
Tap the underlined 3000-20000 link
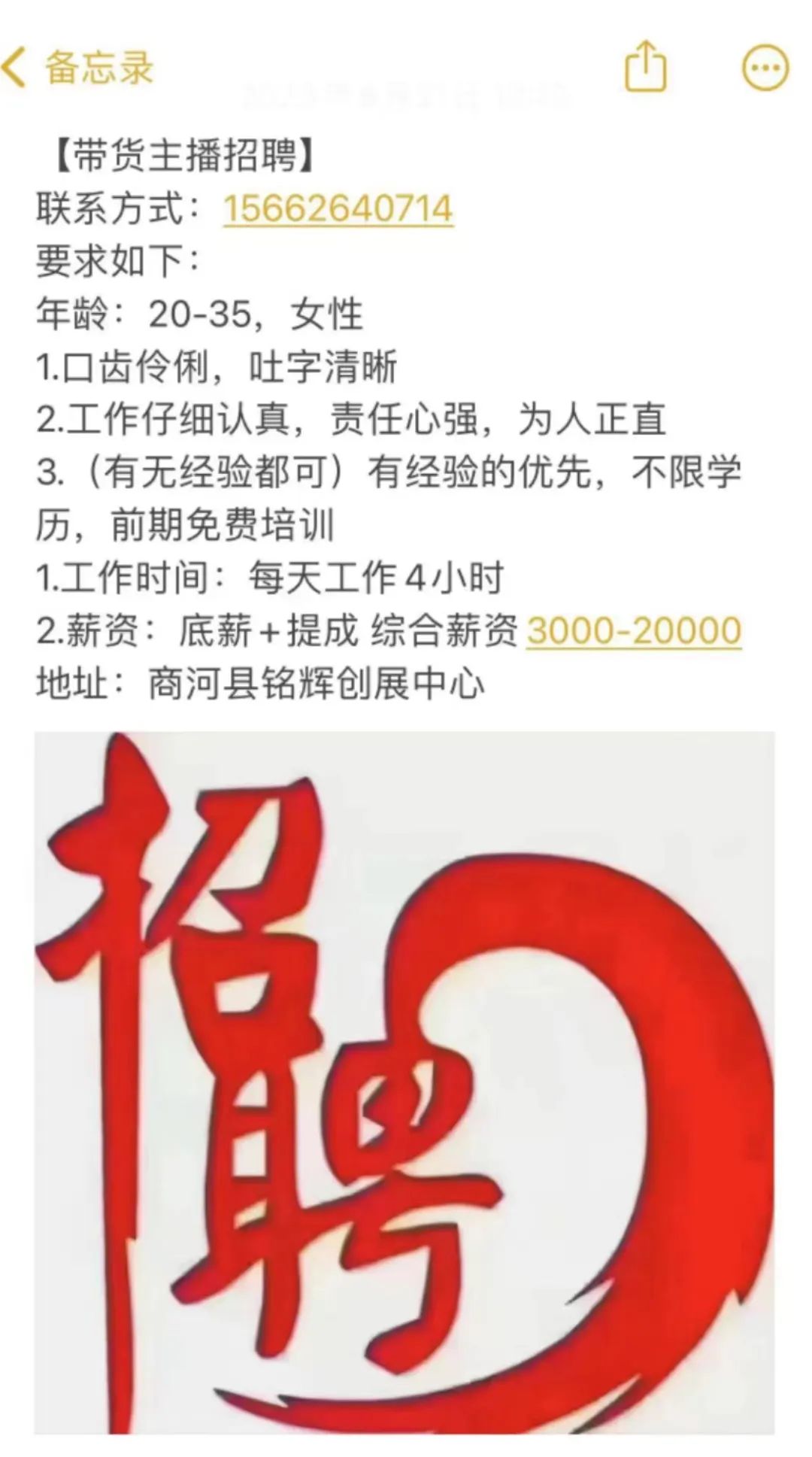(x=634, y=630)
